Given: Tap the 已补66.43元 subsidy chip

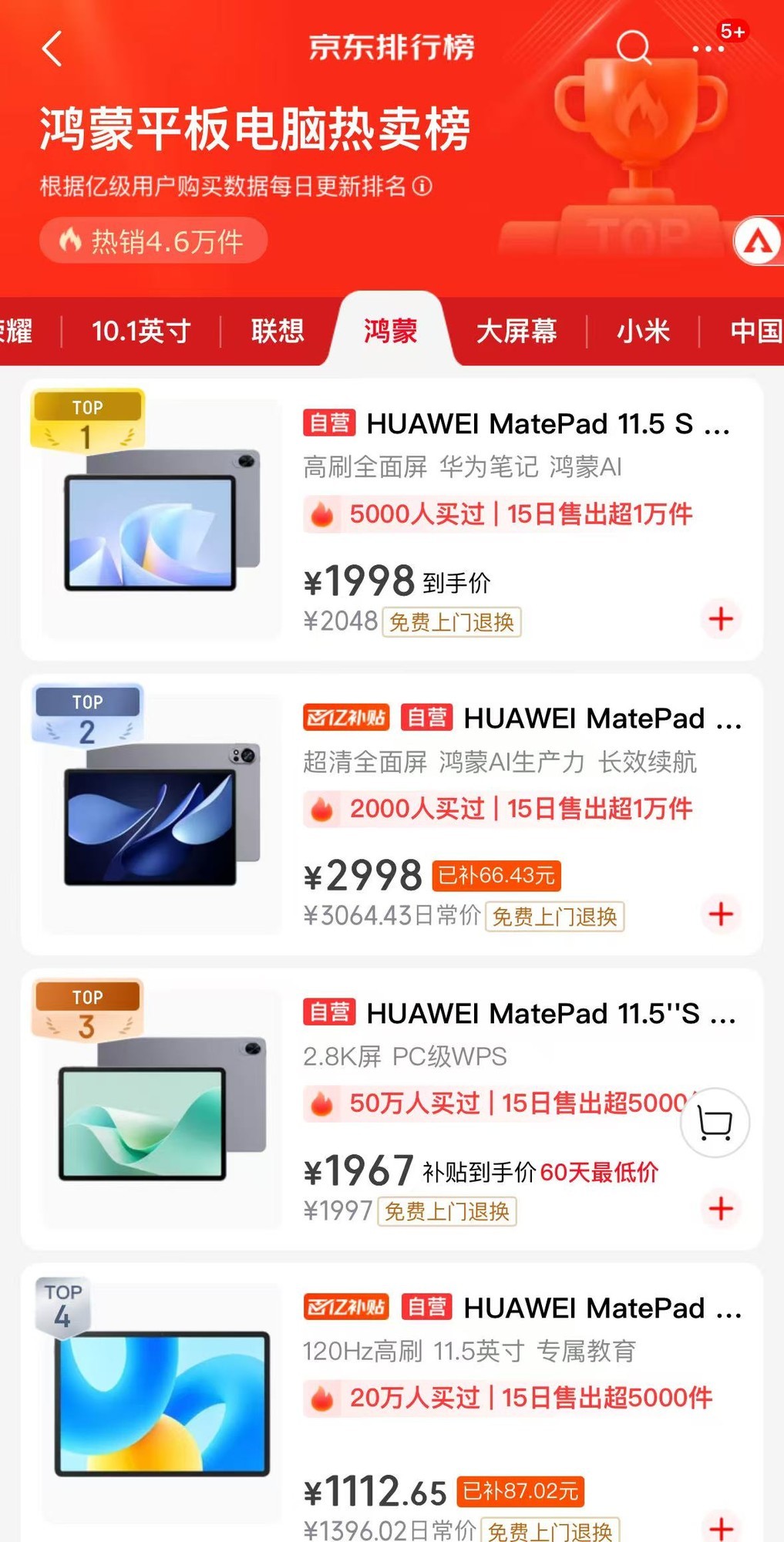Looking at the screenshot, I should (496, 875).
